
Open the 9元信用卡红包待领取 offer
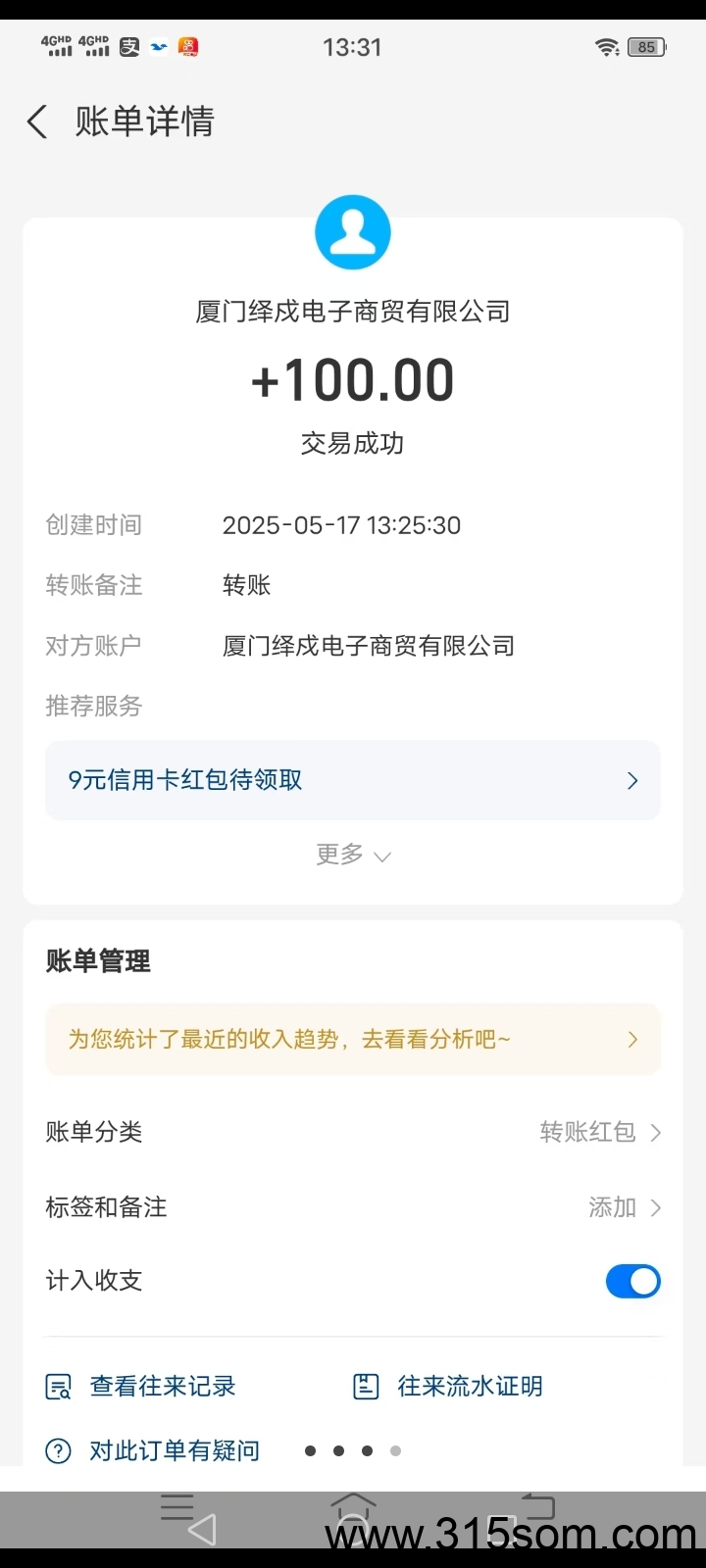353,780
